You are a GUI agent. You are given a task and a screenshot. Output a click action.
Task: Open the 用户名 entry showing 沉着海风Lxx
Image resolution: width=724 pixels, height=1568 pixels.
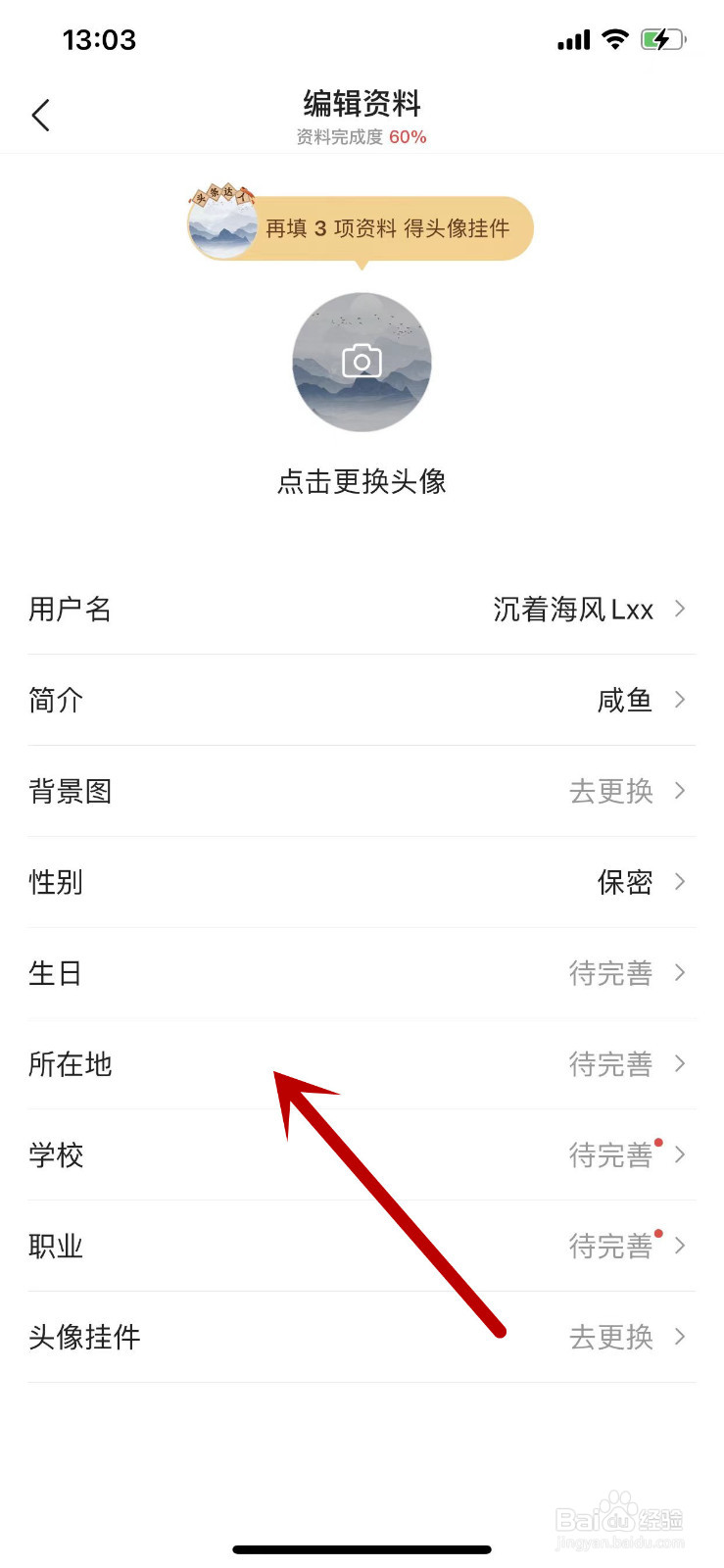tap(572, 609)
